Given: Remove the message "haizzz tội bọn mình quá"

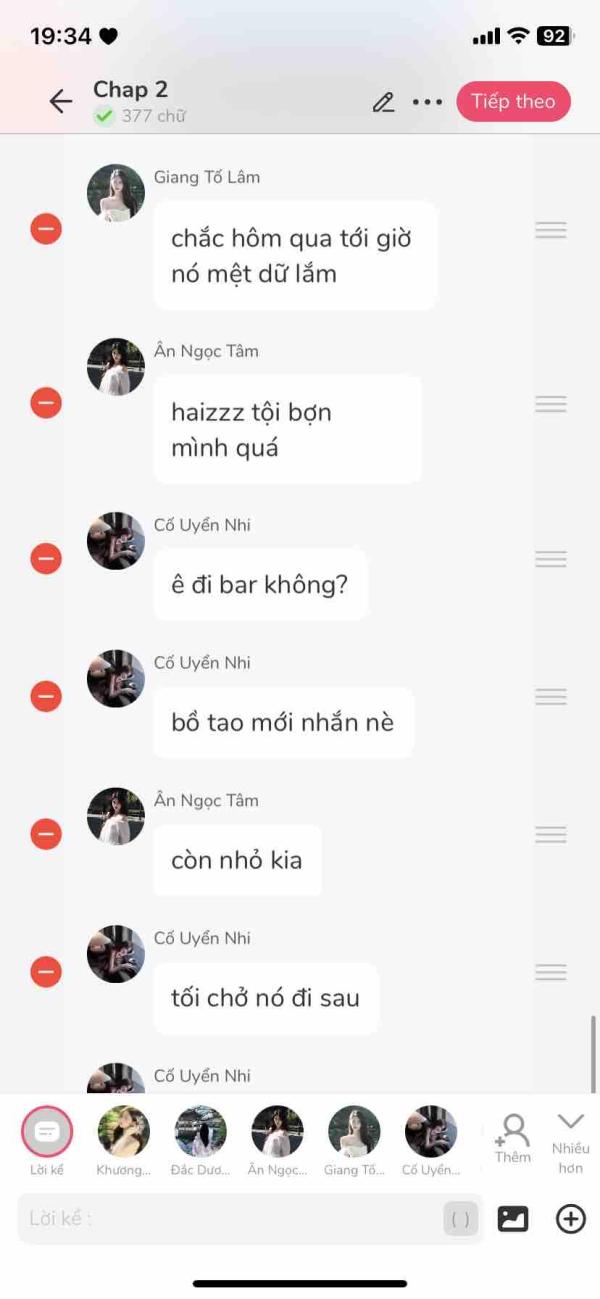Looking at the screenshot, I should 46,403.
